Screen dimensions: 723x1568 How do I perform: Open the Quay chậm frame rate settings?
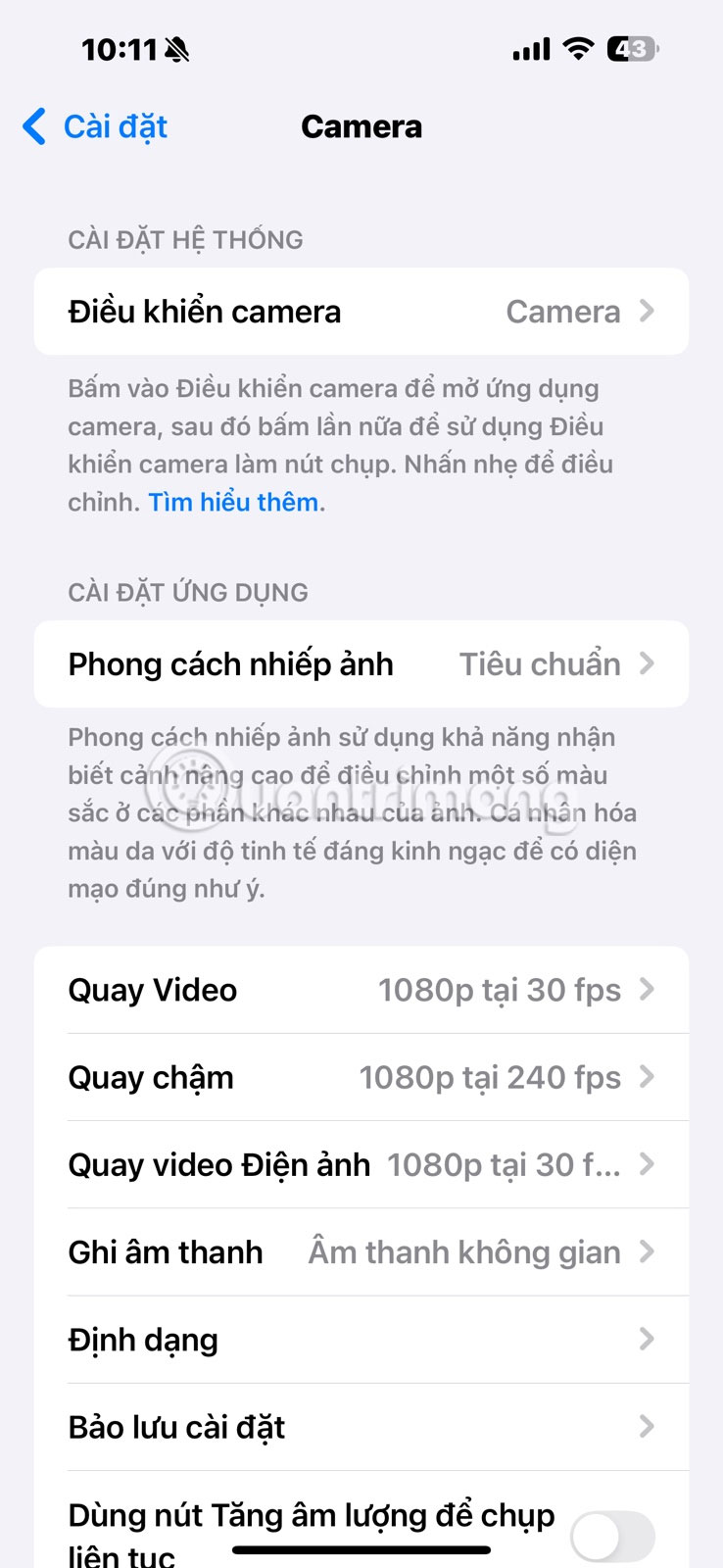(361, 1077)
